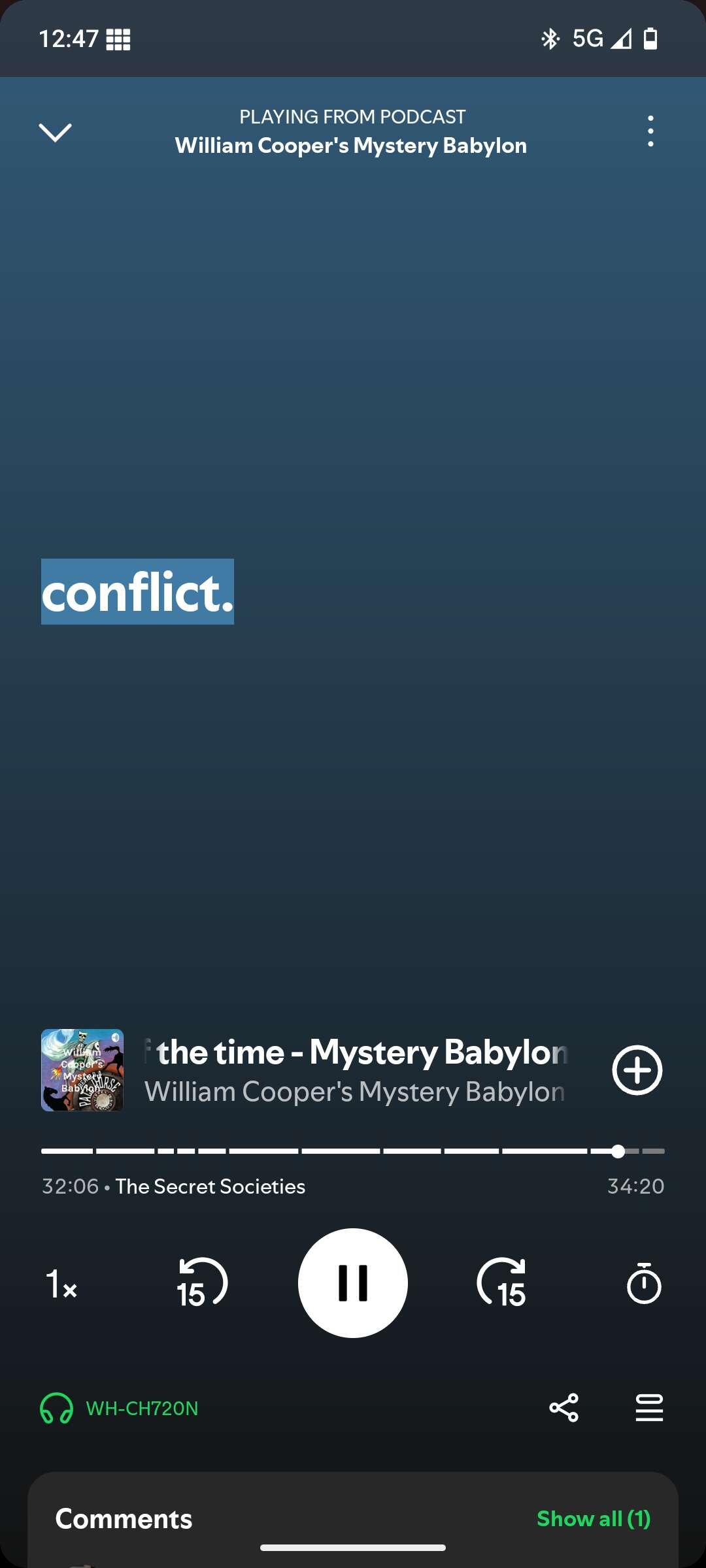This screenshot has height=1568, width=706.
Task: Show all comments
Action: 593,1518
